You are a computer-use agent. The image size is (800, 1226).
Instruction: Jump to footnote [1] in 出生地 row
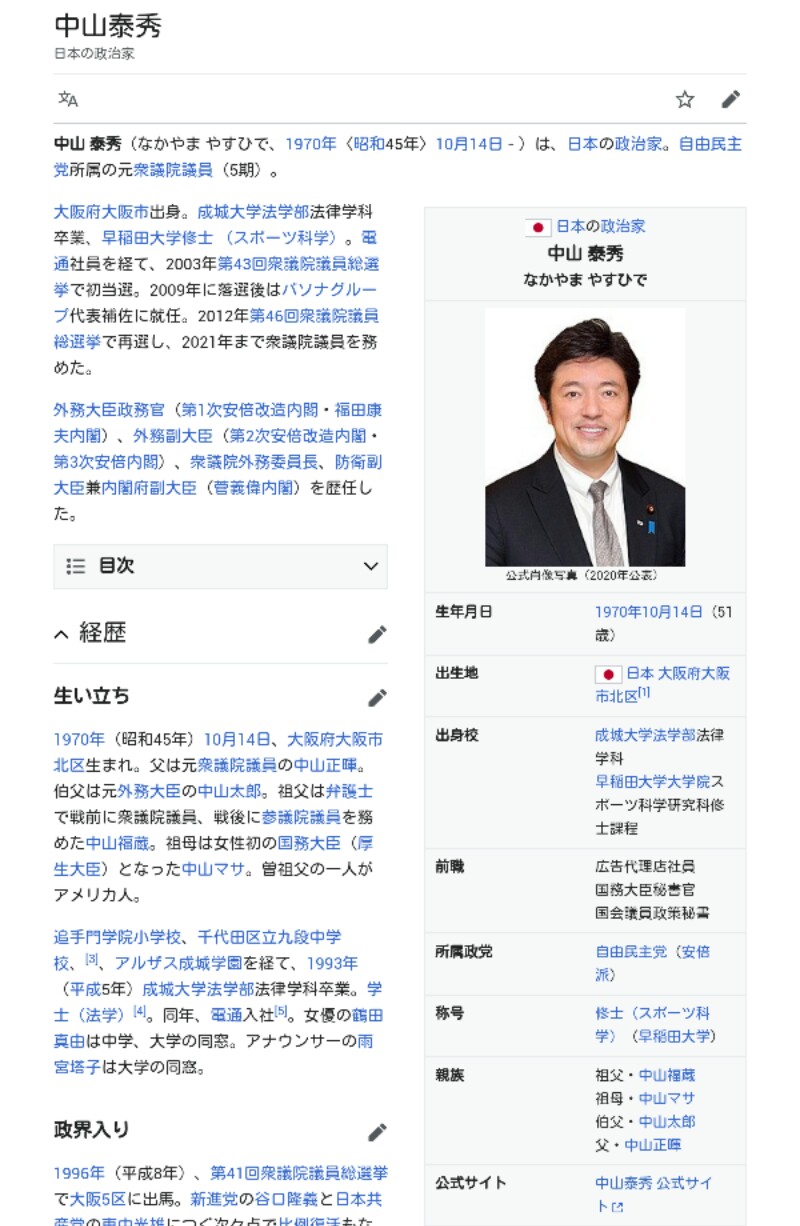point(645,692)
